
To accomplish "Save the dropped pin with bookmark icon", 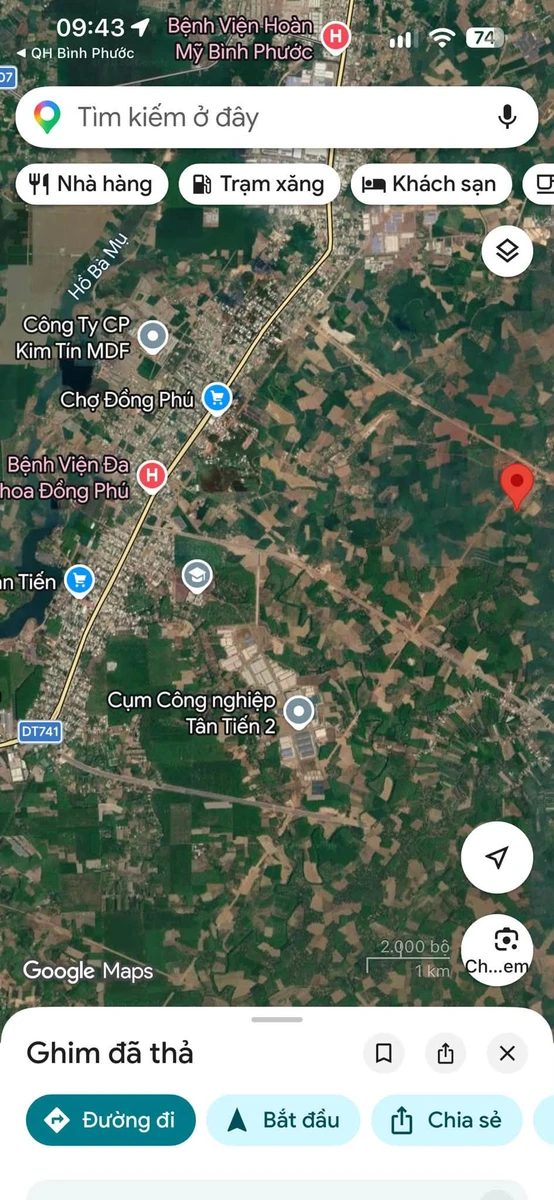I will pyautogui.click(x=383, y=1053).
